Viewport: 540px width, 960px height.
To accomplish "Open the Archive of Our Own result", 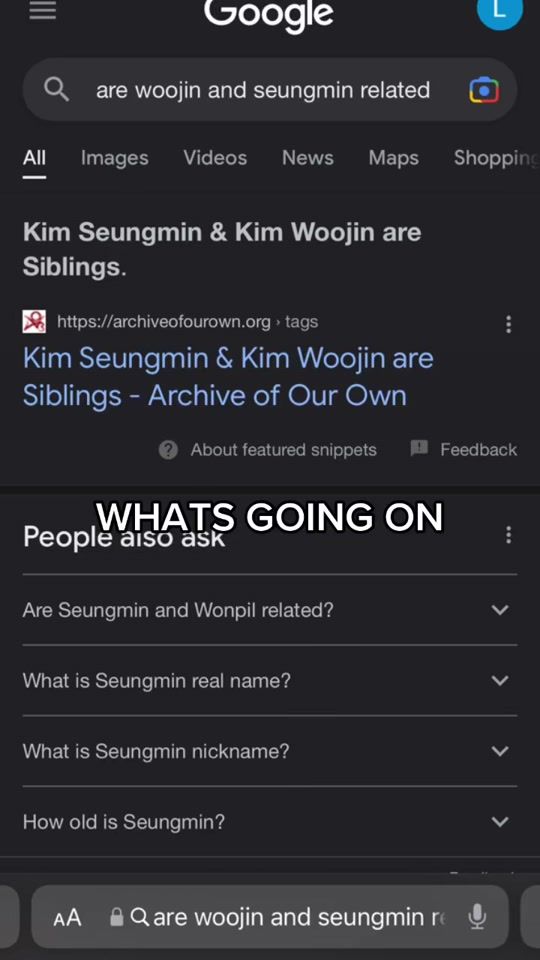I will (228, 377).
